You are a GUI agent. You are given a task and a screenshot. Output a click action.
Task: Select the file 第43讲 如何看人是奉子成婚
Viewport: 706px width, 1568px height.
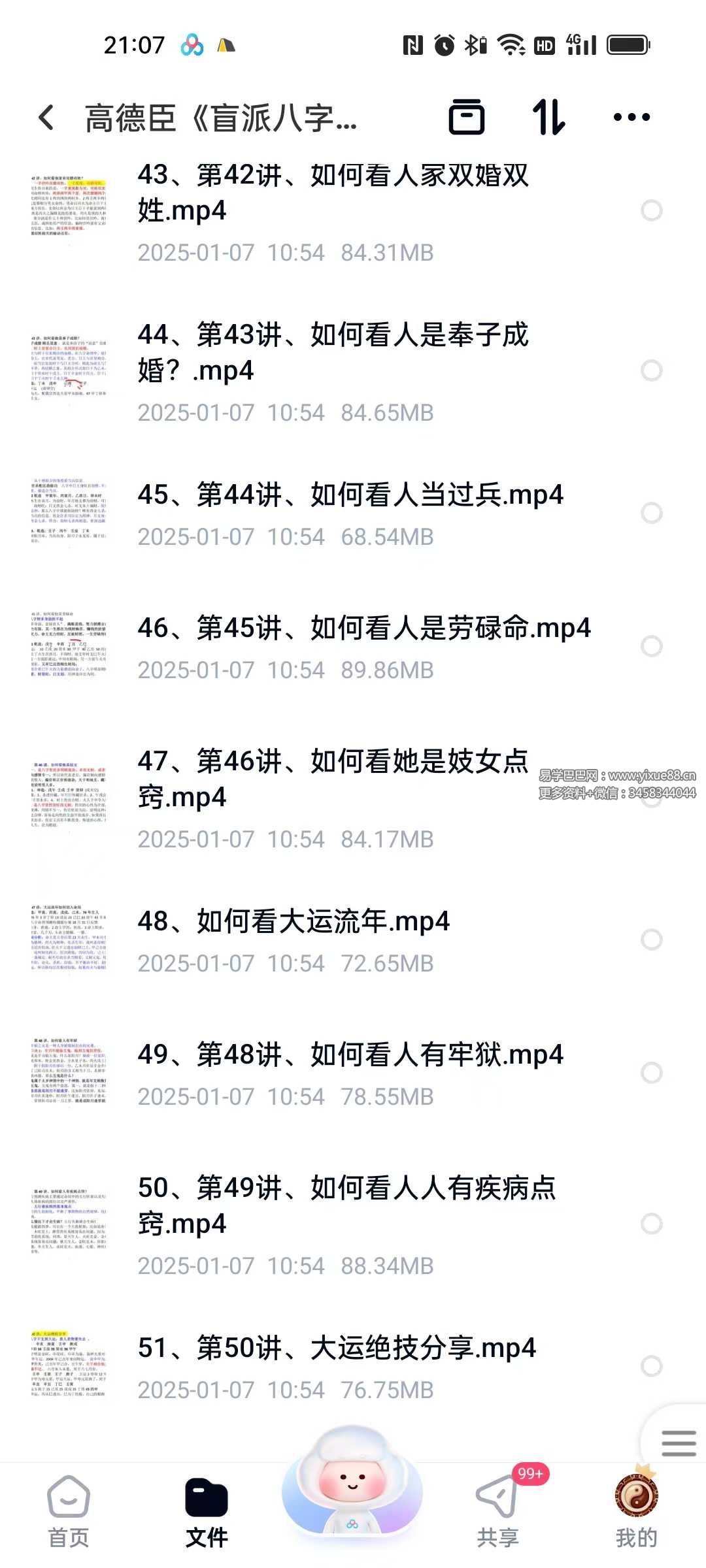(651, 370)
